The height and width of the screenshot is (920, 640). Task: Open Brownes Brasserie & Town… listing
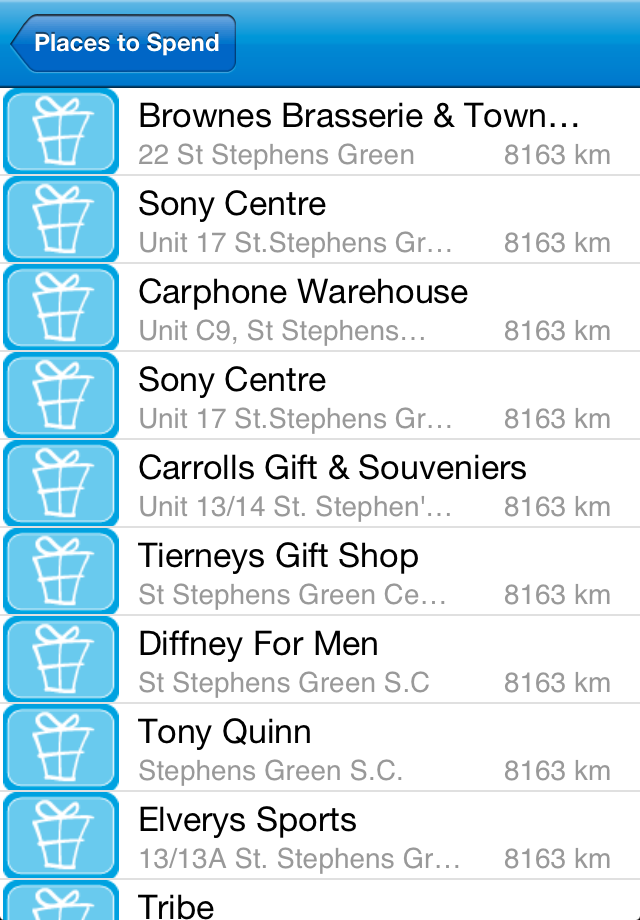click(x=360, y=132)
